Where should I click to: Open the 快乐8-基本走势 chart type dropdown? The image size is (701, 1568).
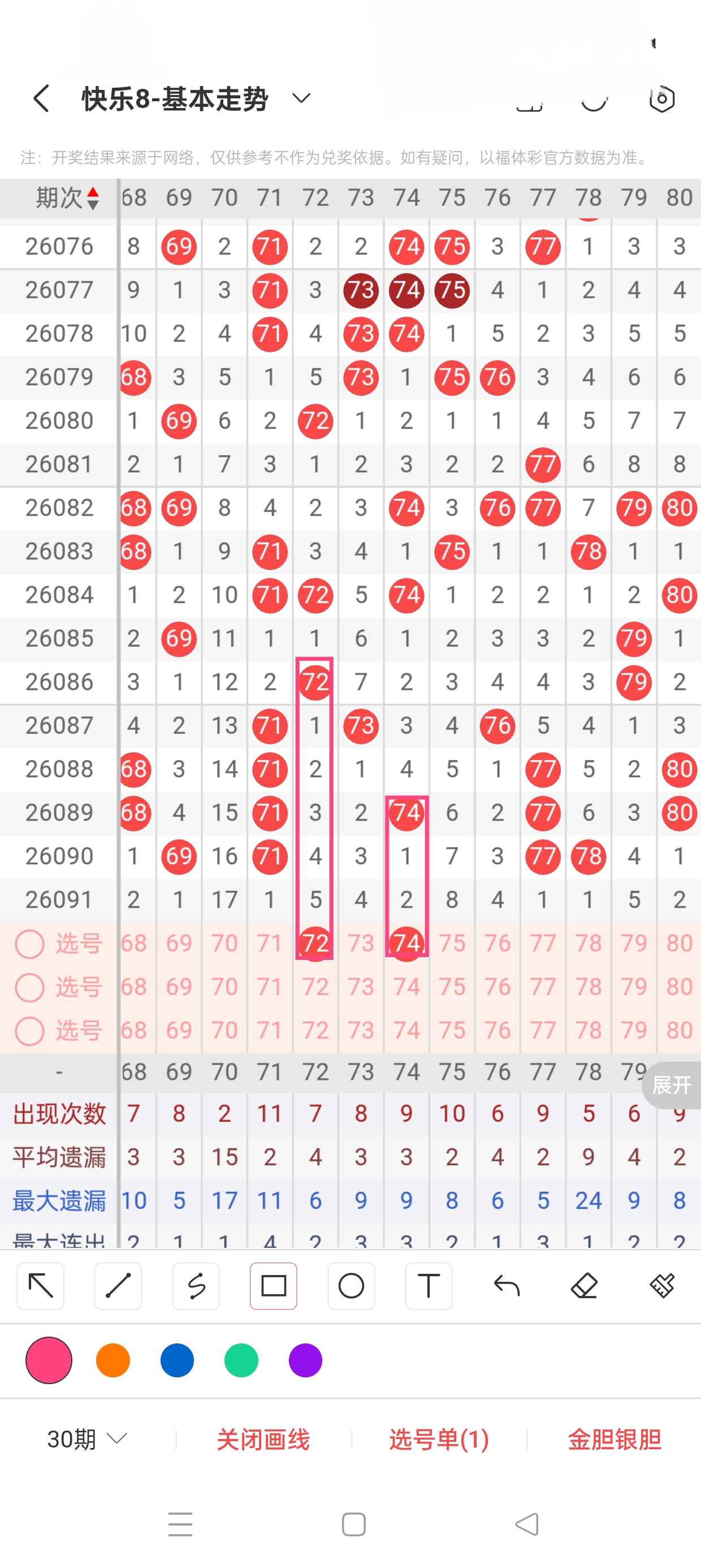301,98
